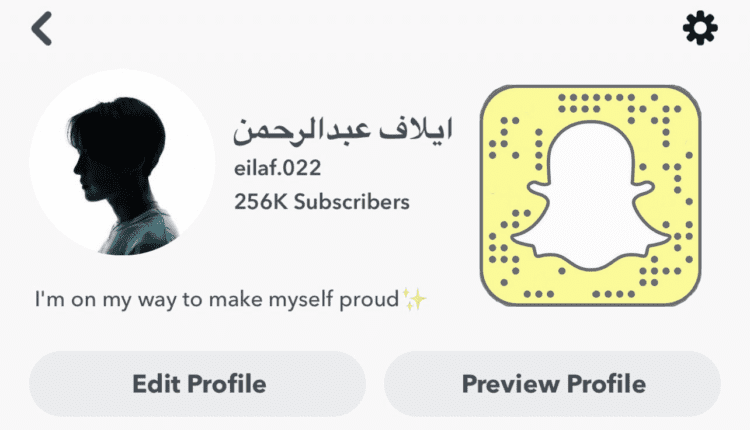The image size is (750, 430).
Task: Open settings via the gear icon
Action: tap(700, 28)
